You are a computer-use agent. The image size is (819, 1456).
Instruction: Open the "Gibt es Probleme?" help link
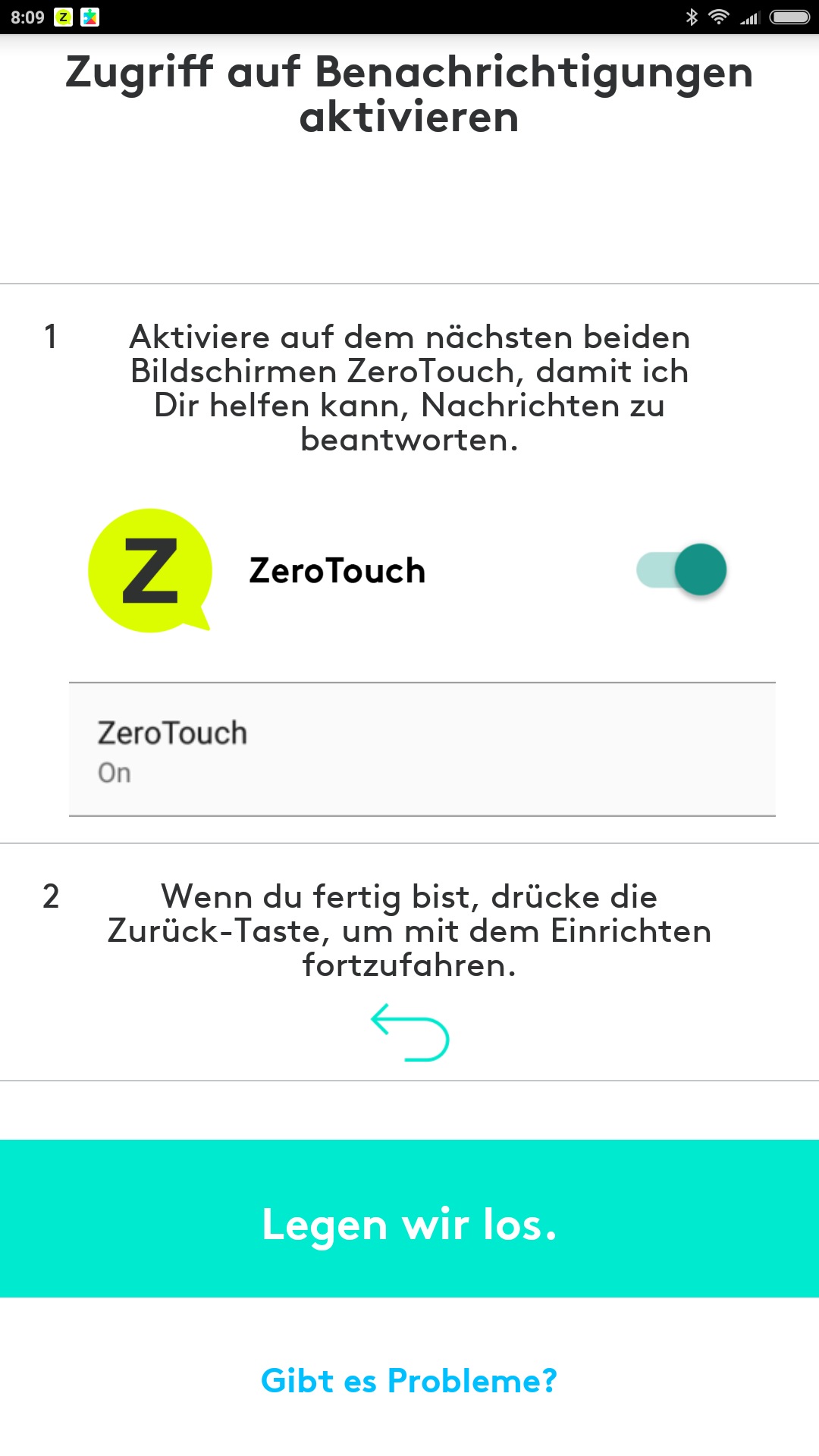[409, 1381]
